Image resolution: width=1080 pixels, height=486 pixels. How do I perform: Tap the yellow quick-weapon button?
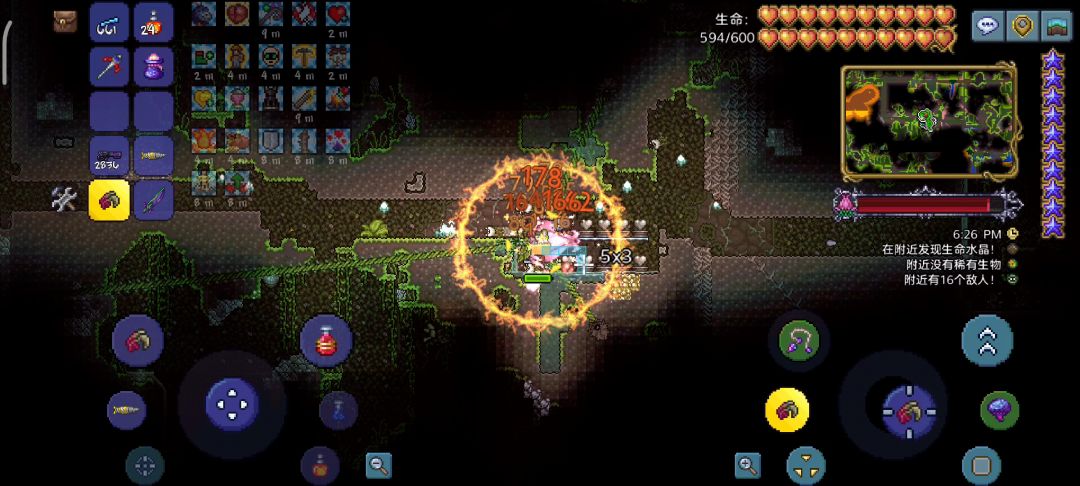click(x=788, y=410)
